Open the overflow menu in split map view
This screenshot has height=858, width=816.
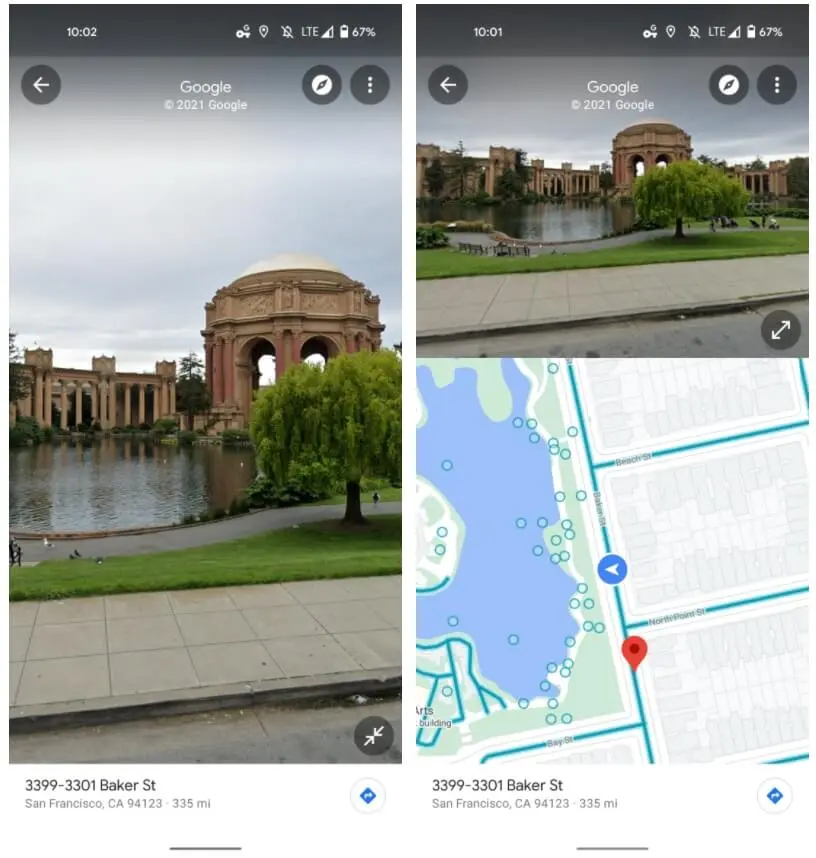(x=776, y=85)
